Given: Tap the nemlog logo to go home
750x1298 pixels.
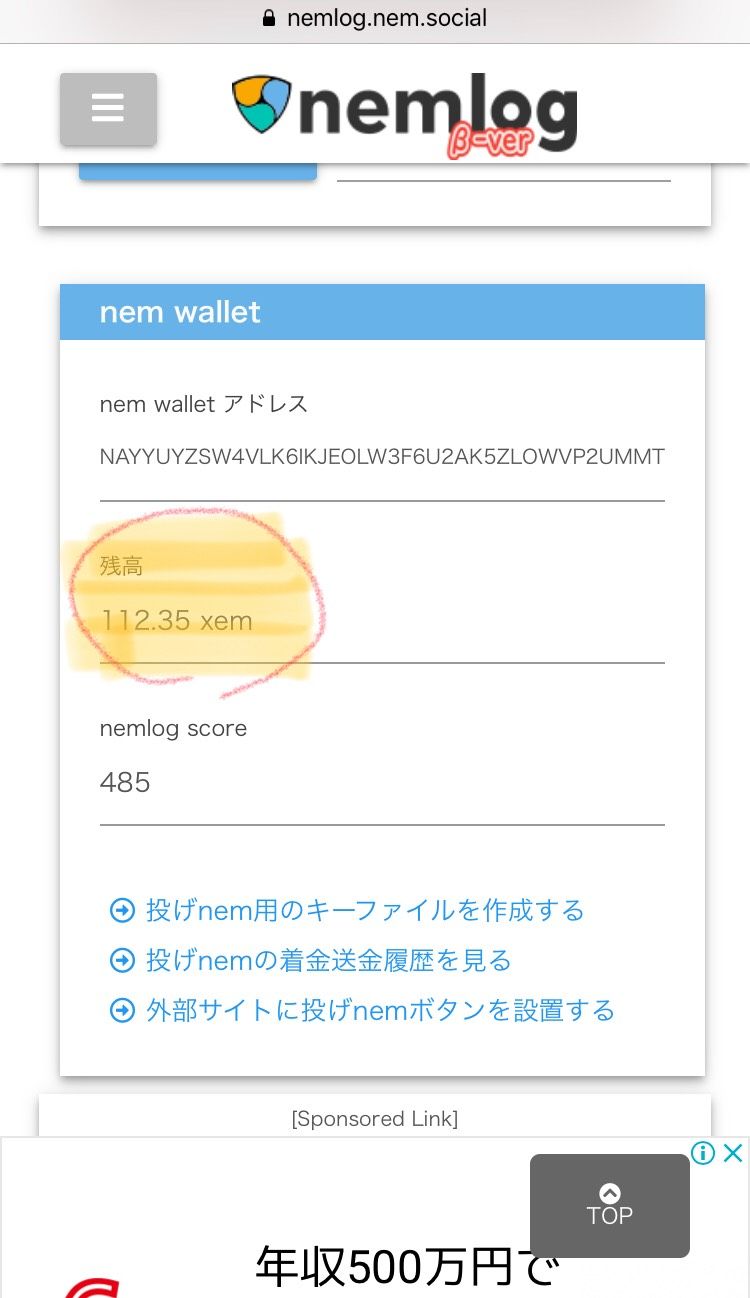Looking at the screenshot, I should (x=405, y=112).
